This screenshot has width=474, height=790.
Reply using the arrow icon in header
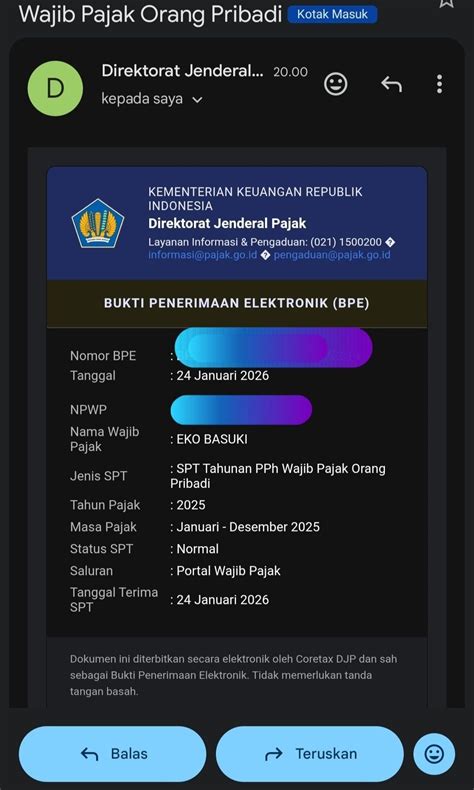[391, 84]
